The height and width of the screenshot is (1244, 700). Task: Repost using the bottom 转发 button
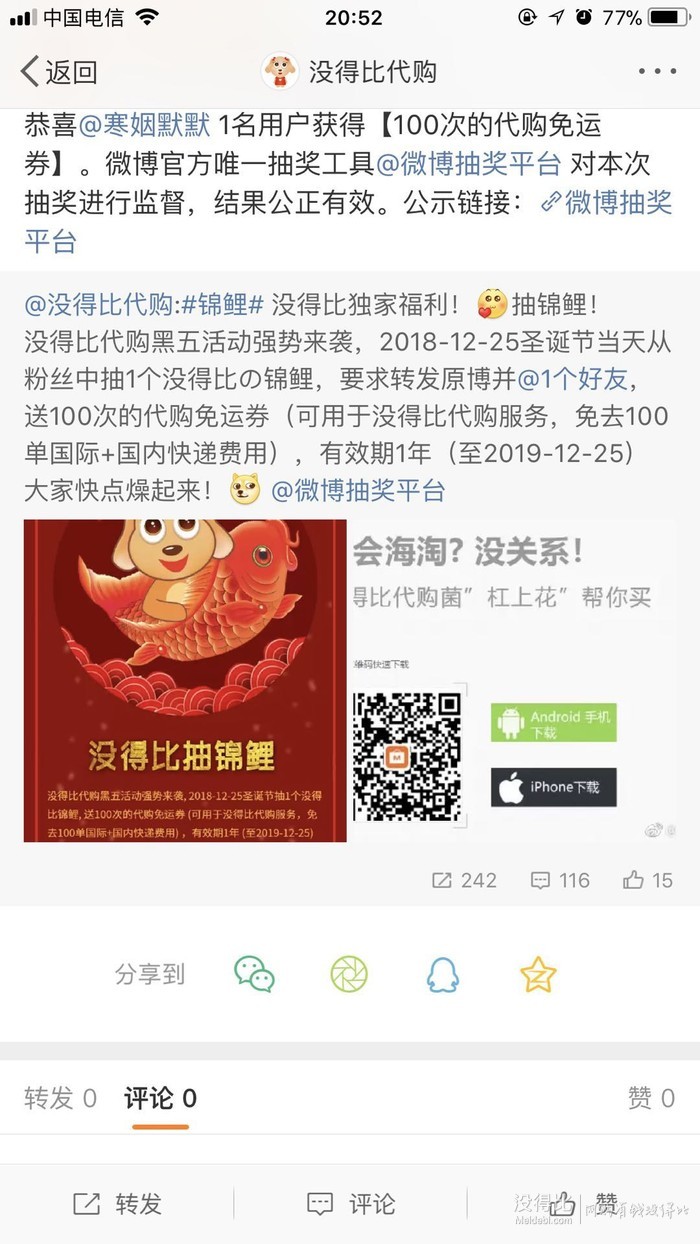pos(117,1204)
